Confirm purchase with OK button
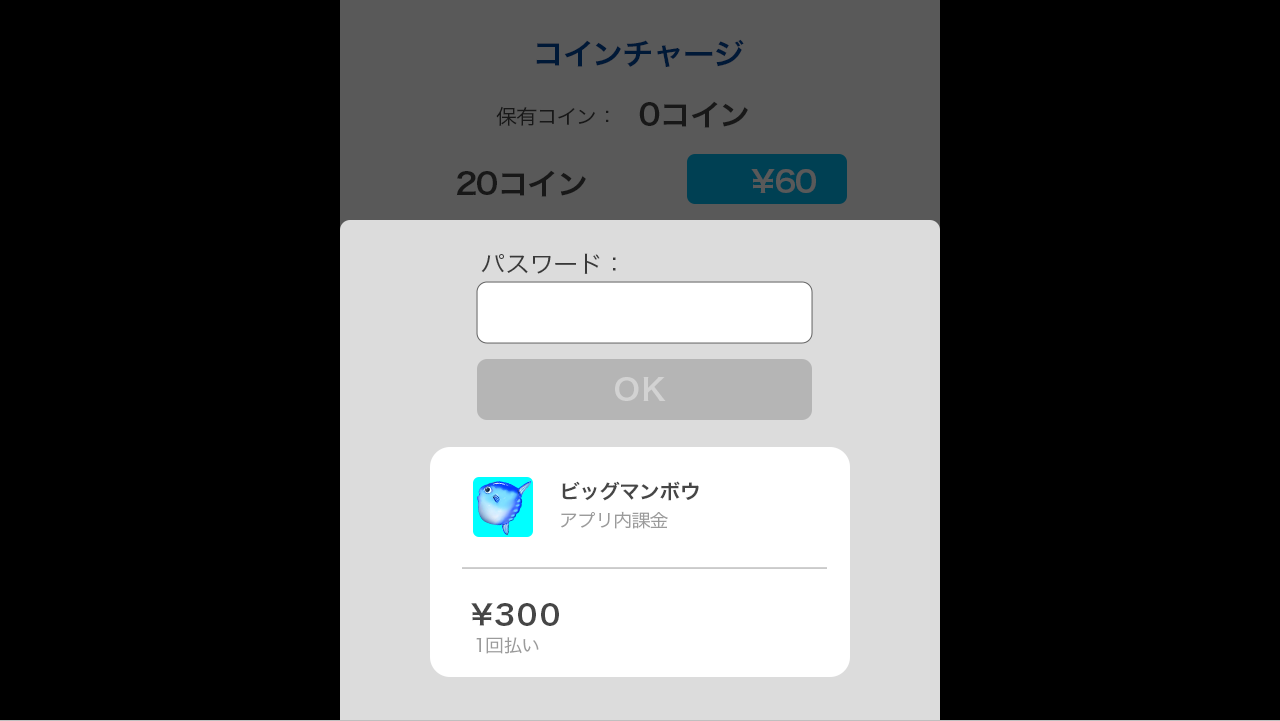 pyautogui.click(x=644, y=390)
